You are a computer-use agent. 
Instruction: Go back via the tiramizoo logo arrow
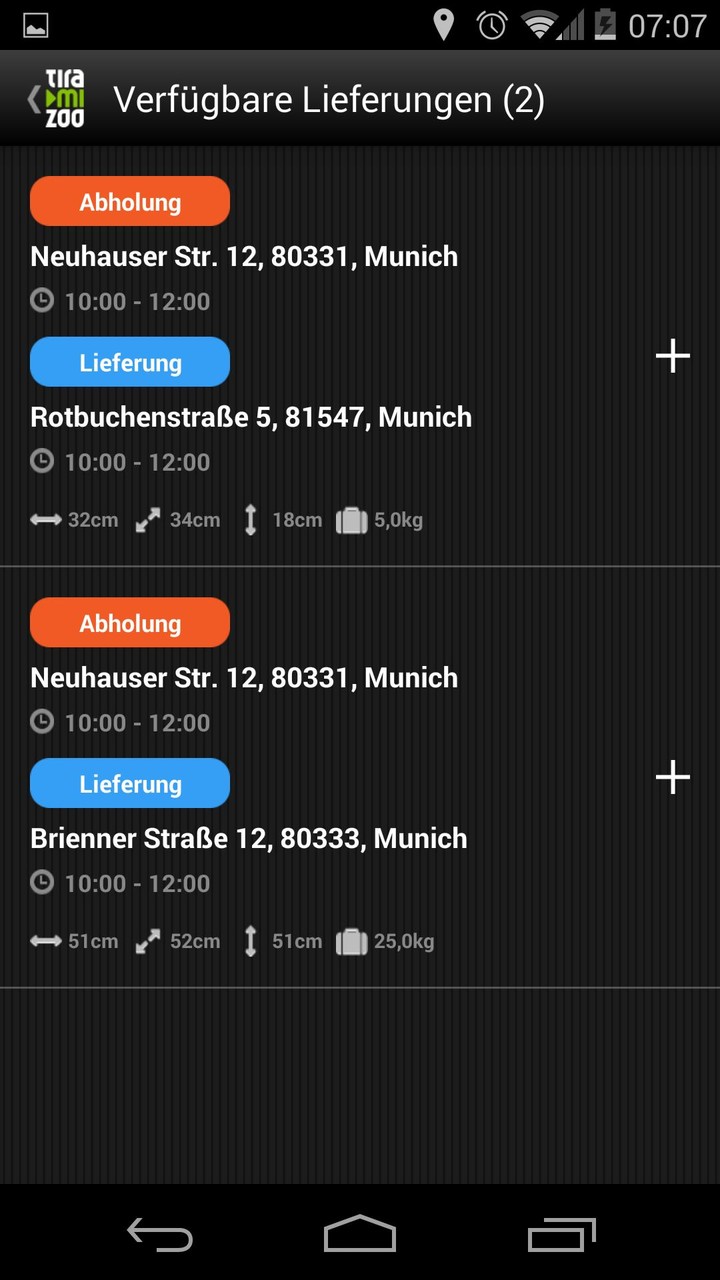tap(56, 99)
